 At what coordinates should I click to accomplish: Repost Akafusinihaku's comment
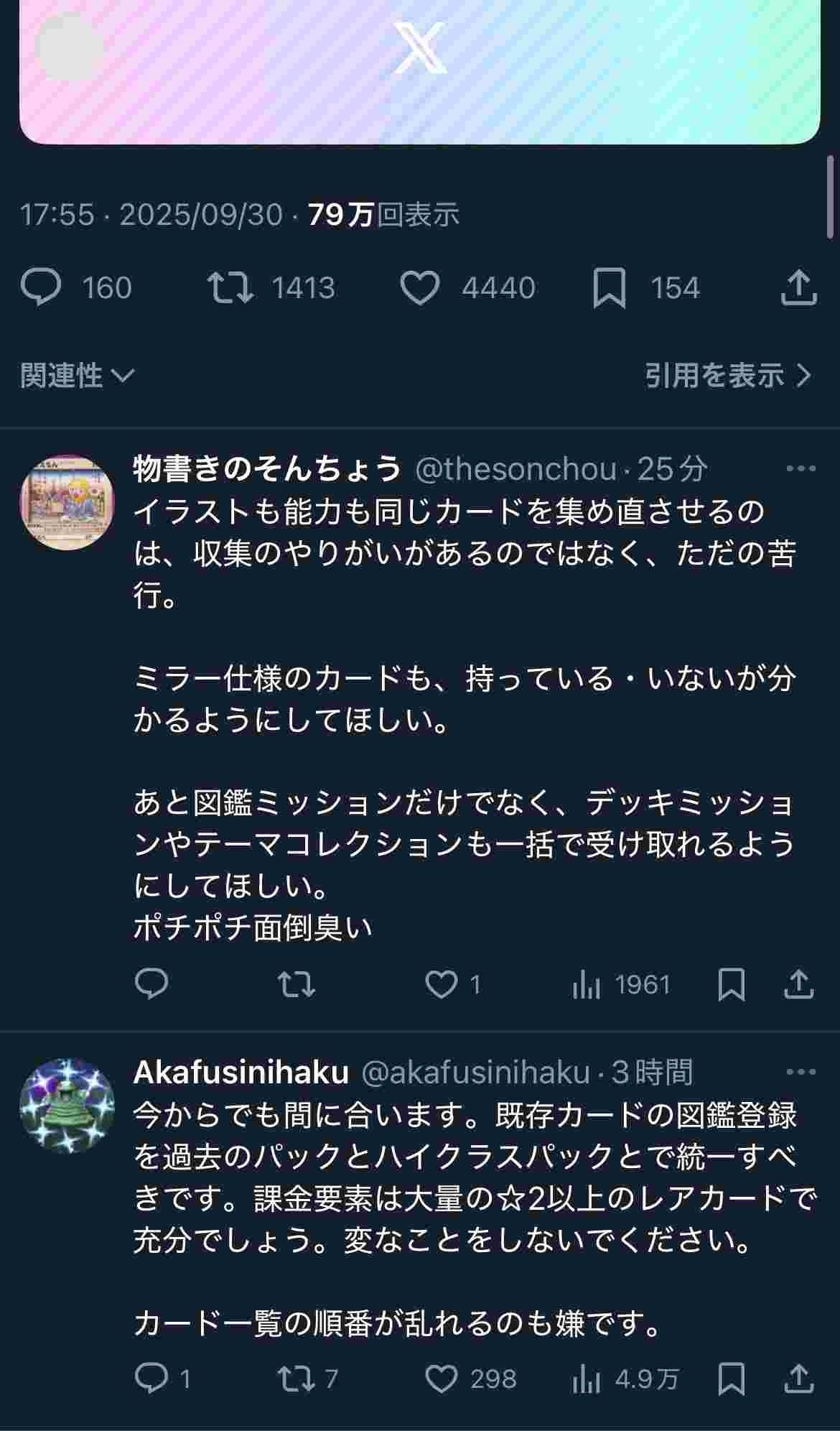pos(297,1379)
